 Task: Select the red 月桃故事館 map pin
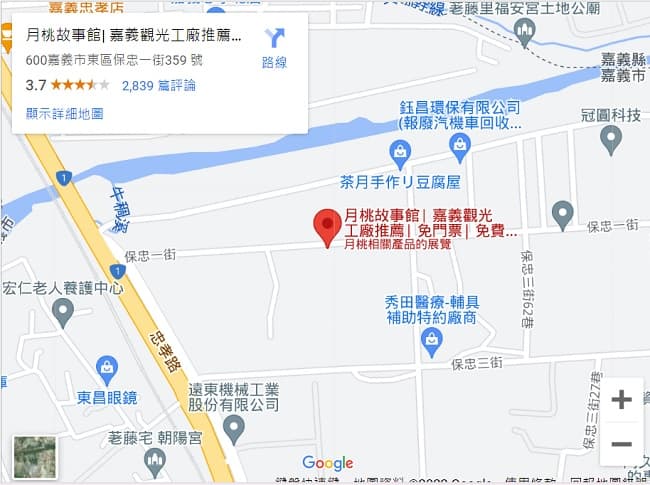pos(326,228)
